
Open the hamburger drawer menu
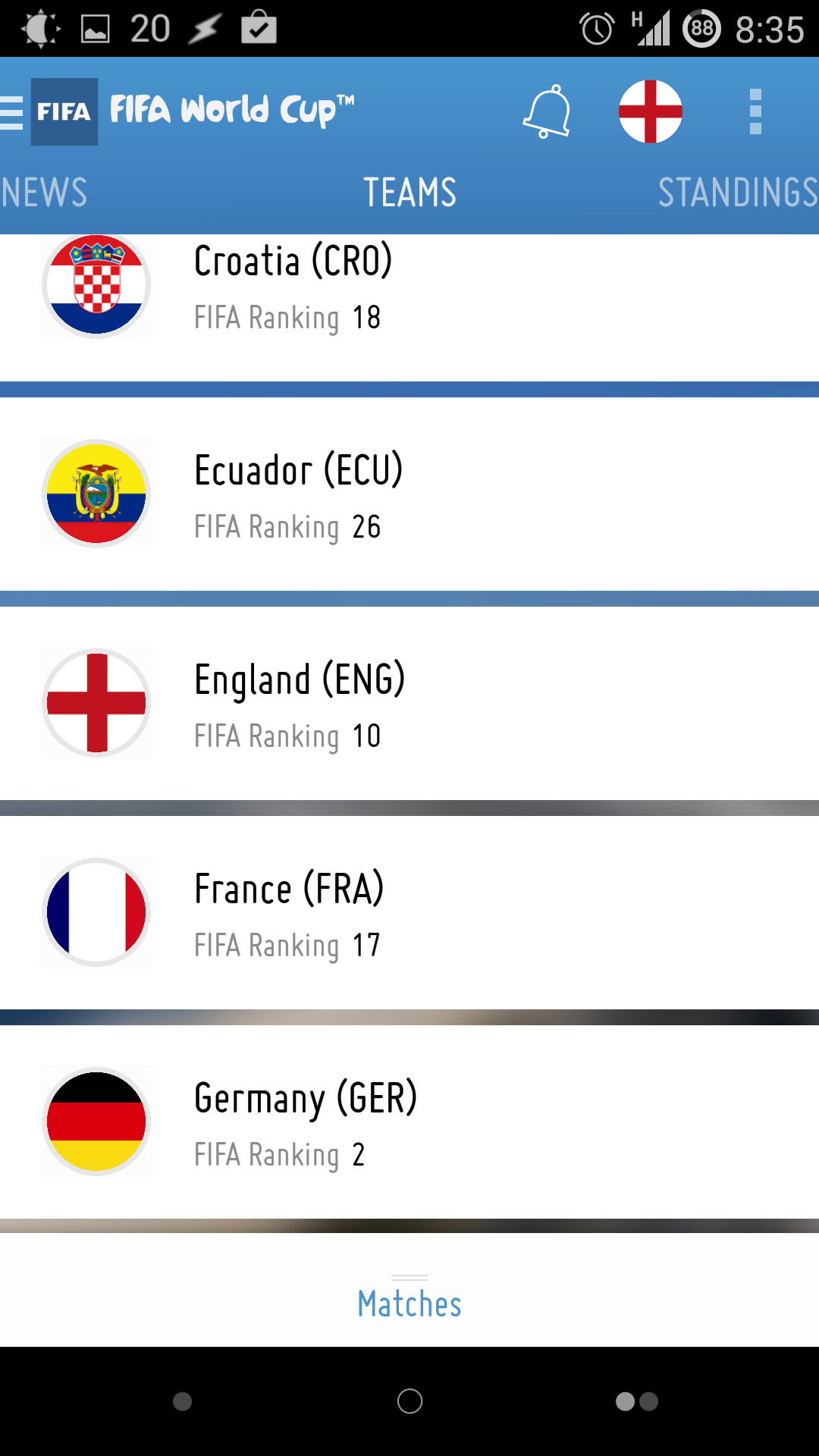tap(12, 112)
